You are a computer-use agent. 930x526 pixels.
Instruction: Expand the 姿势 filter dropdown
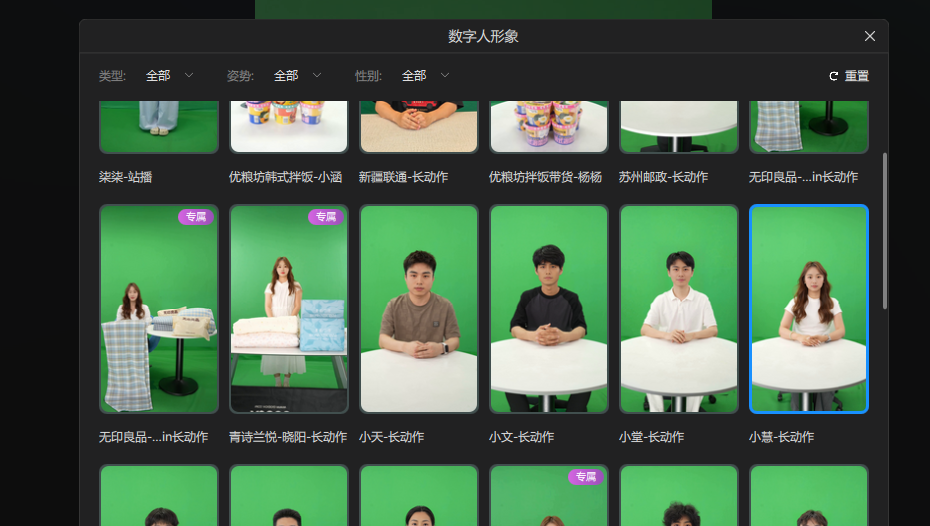click(297, 76)
